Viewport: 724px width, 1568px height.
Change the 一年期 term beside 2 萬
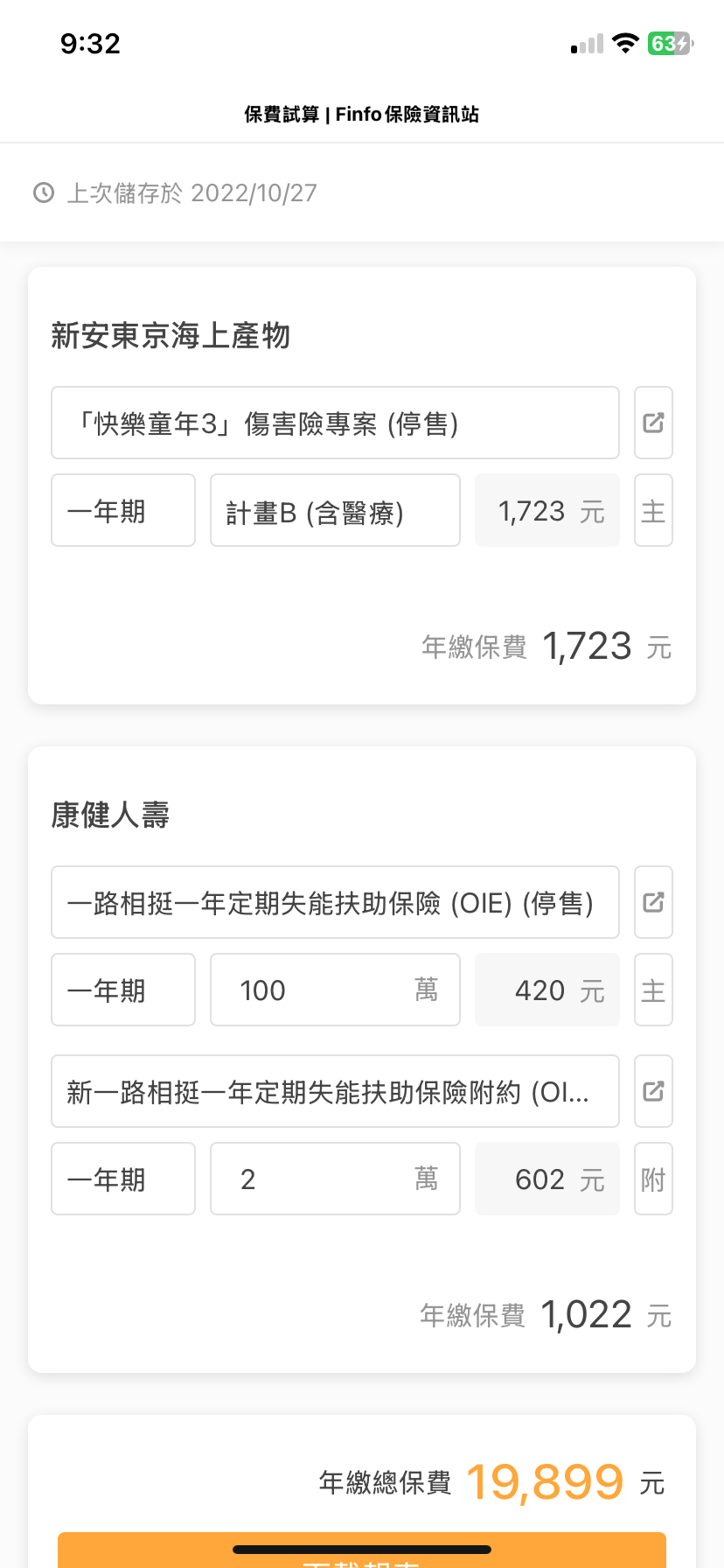pos(123,1179)
